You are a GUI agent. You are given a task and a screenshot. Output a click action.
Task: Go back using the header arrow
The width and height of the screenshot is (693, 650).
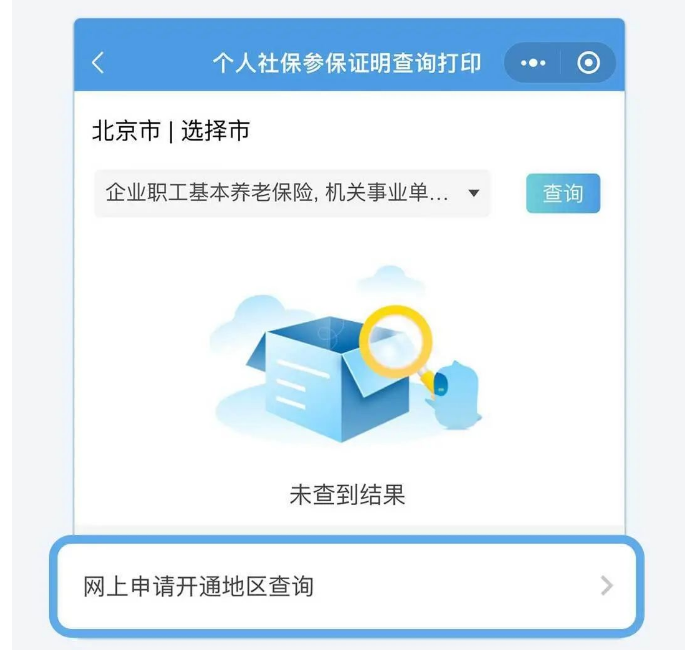click(98, 63)
